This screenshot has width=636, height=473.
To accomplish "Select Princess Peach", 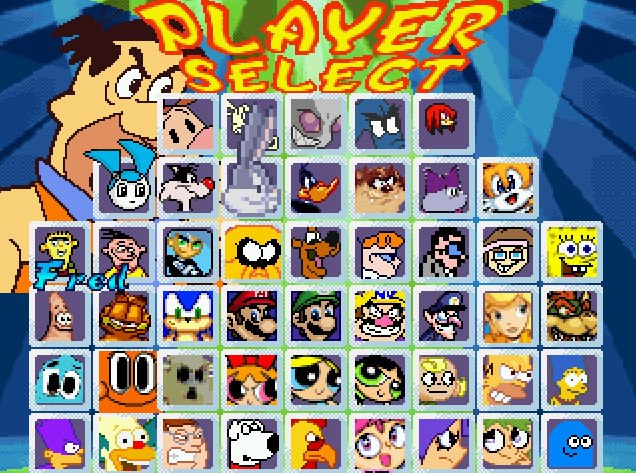I will [508, 315].
